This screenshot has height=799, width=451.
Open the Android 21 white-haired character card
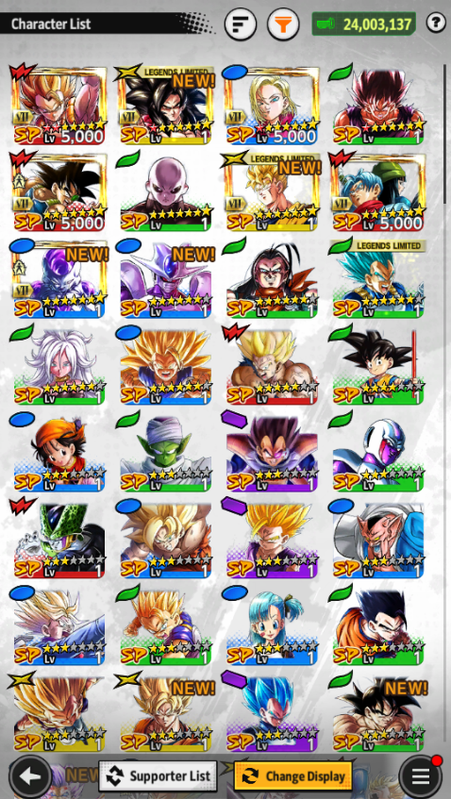[59, 366]
